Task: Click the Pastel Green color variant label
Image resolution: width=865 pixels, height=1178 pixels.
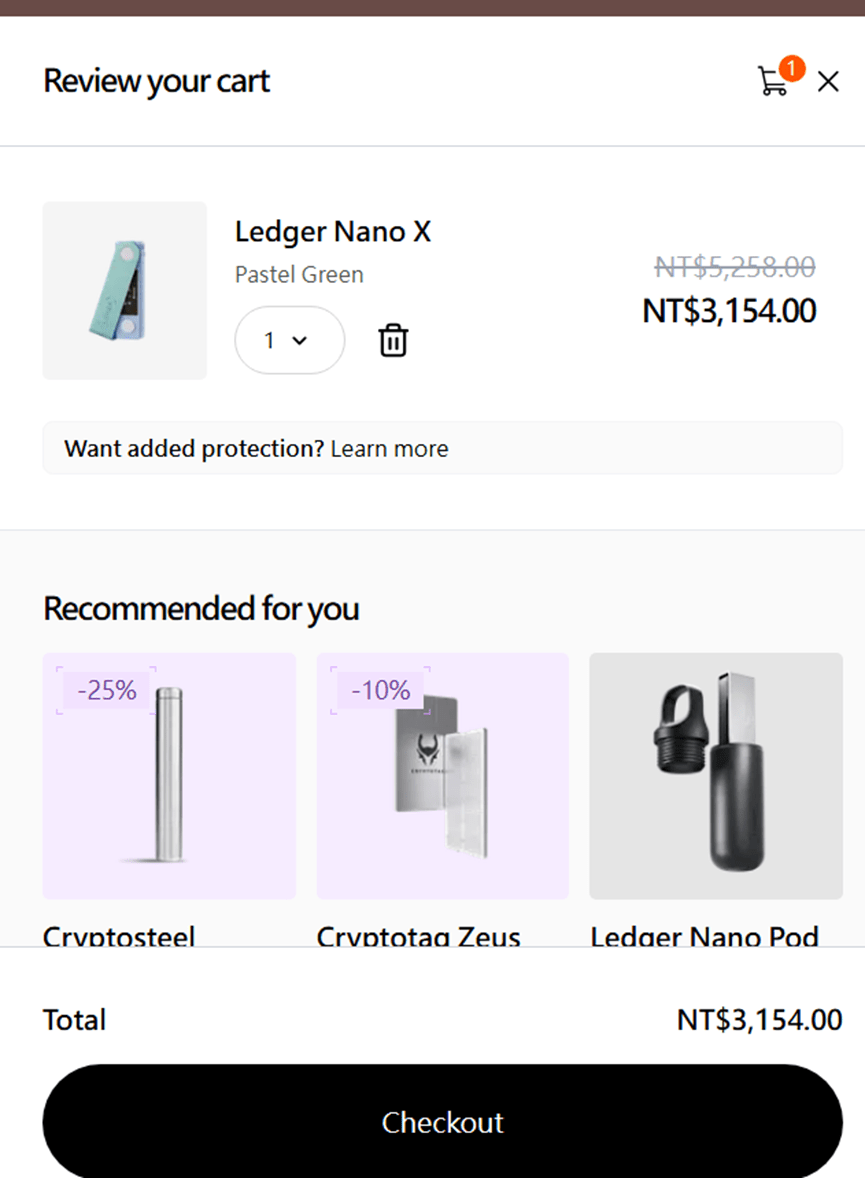Action: [299, 274]
